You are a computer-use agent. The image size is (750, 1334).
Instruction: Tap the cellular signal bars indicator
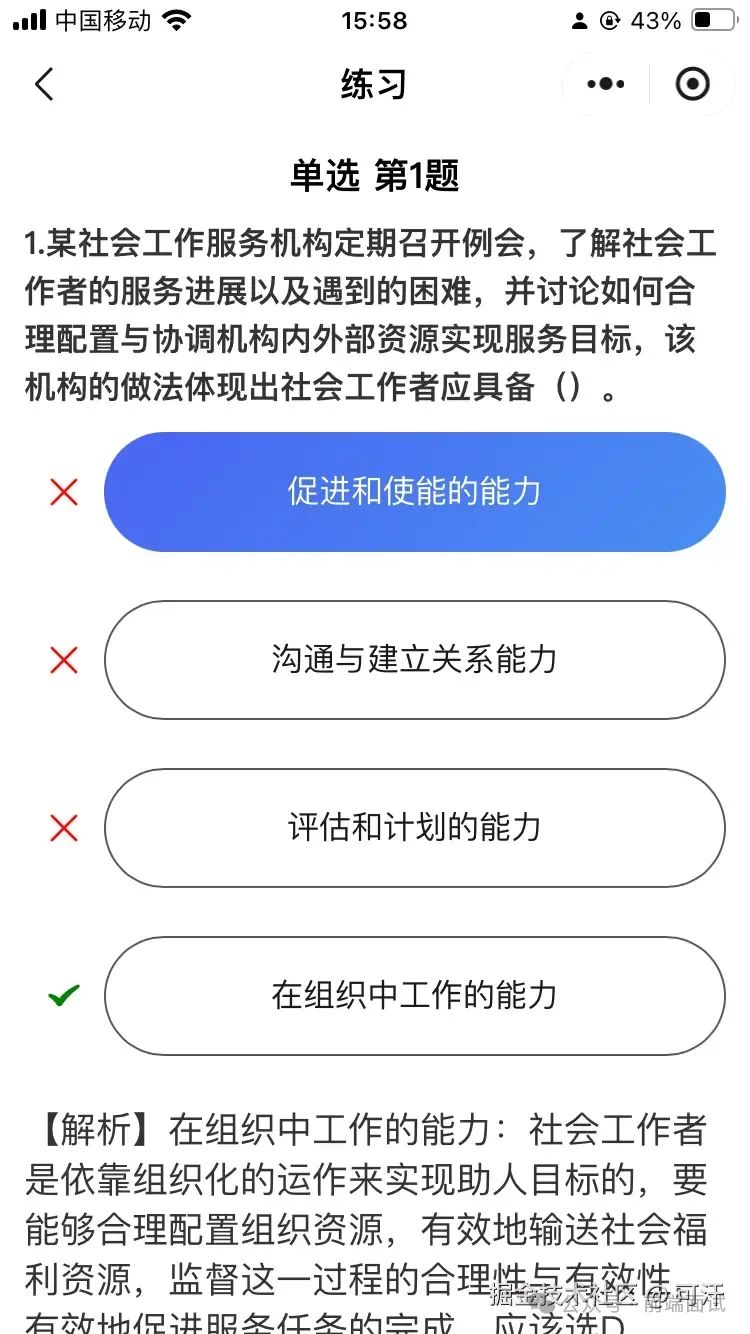(30, 18)
